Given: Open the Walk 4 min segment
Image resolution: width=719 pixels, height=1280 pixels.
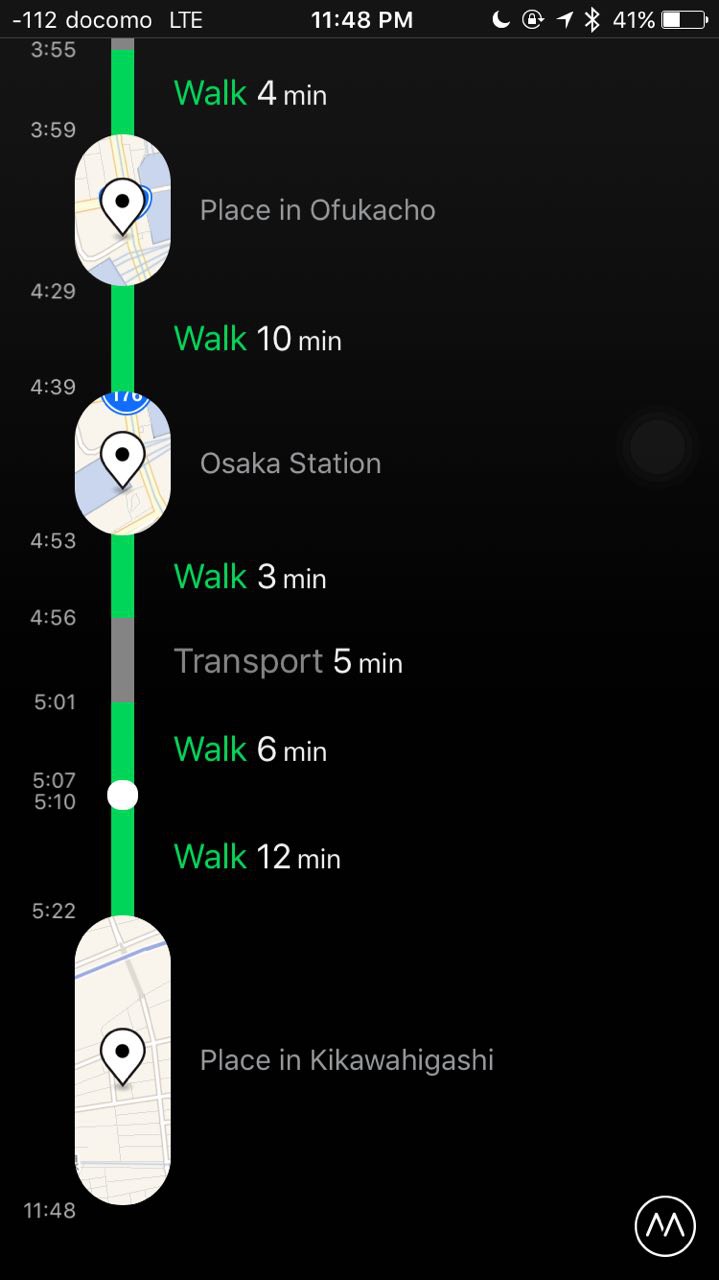Looking at the screenshot, I should (250, 94).
